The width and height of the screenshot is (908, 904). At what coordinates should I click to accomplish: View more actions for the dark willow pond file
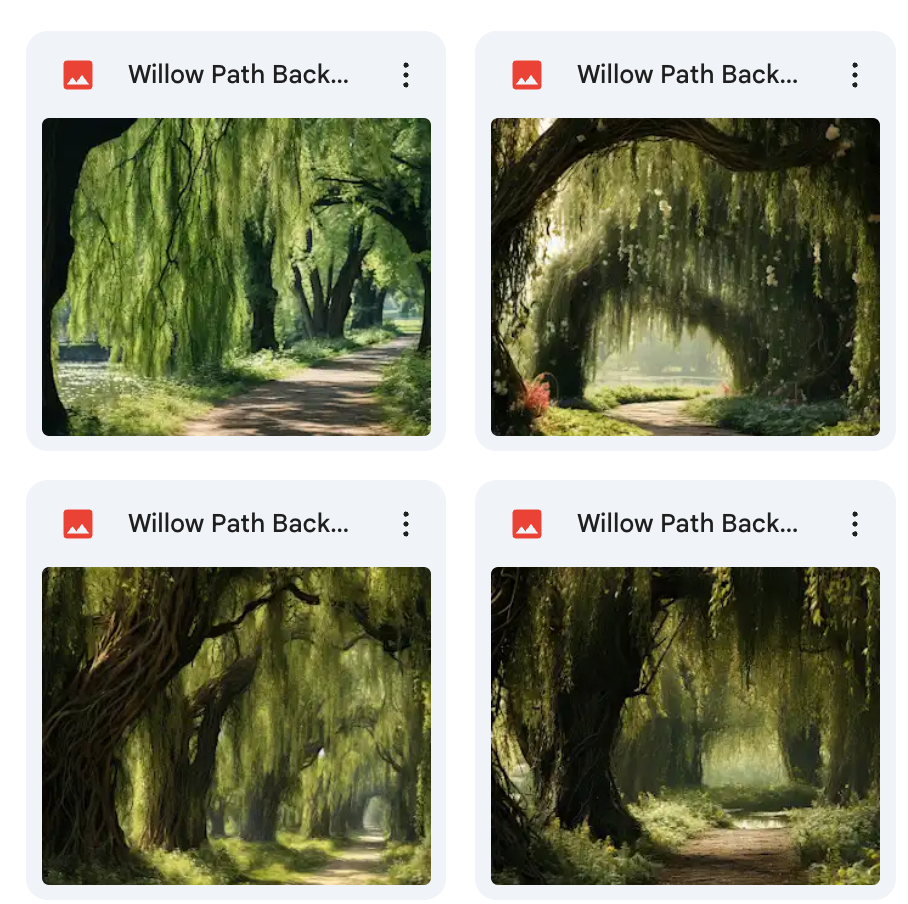854,524
